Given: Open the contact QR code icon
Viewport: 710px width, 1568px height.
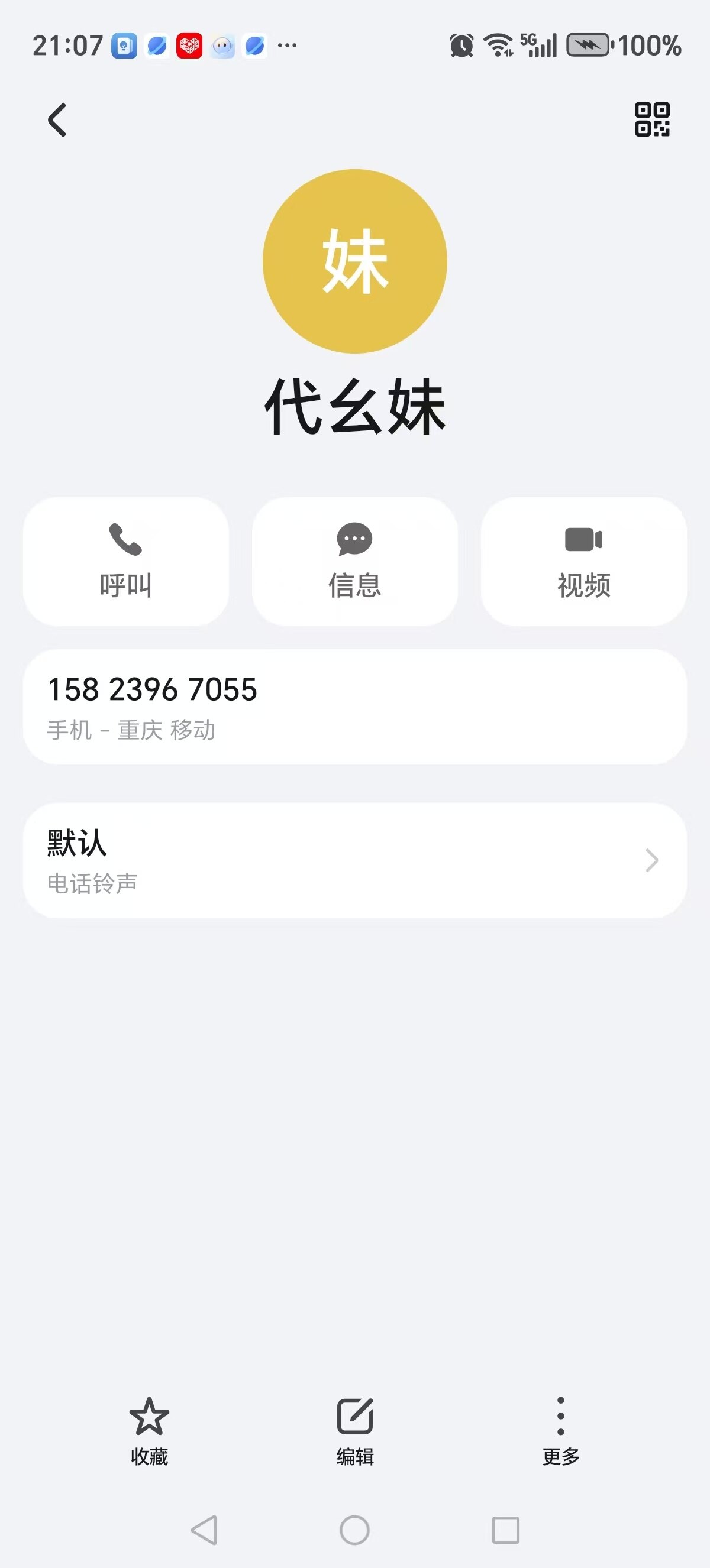Looking at the screenshot, I should pyautogui.click(x=651, y=119).
